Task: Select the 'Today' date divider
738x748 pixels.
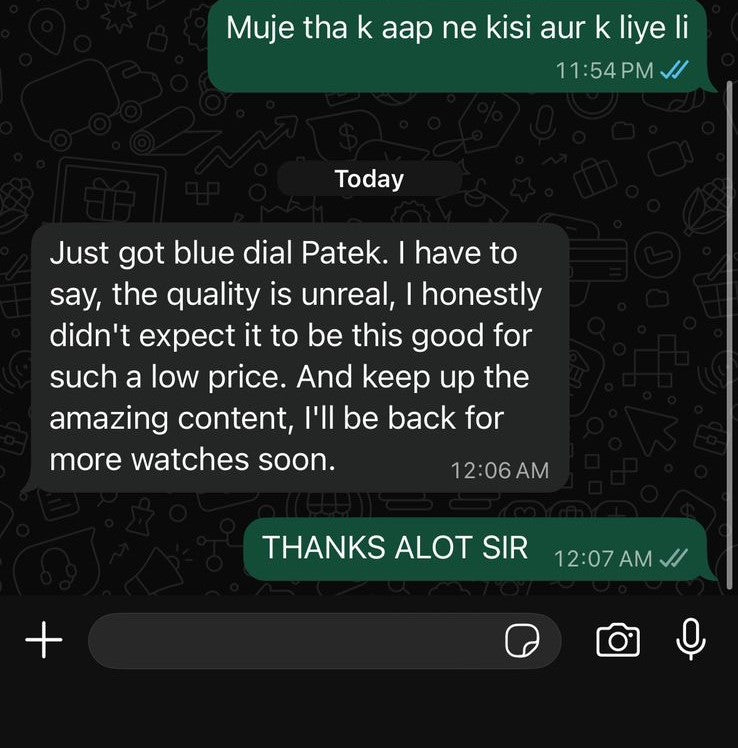Action: click(369, 179)
